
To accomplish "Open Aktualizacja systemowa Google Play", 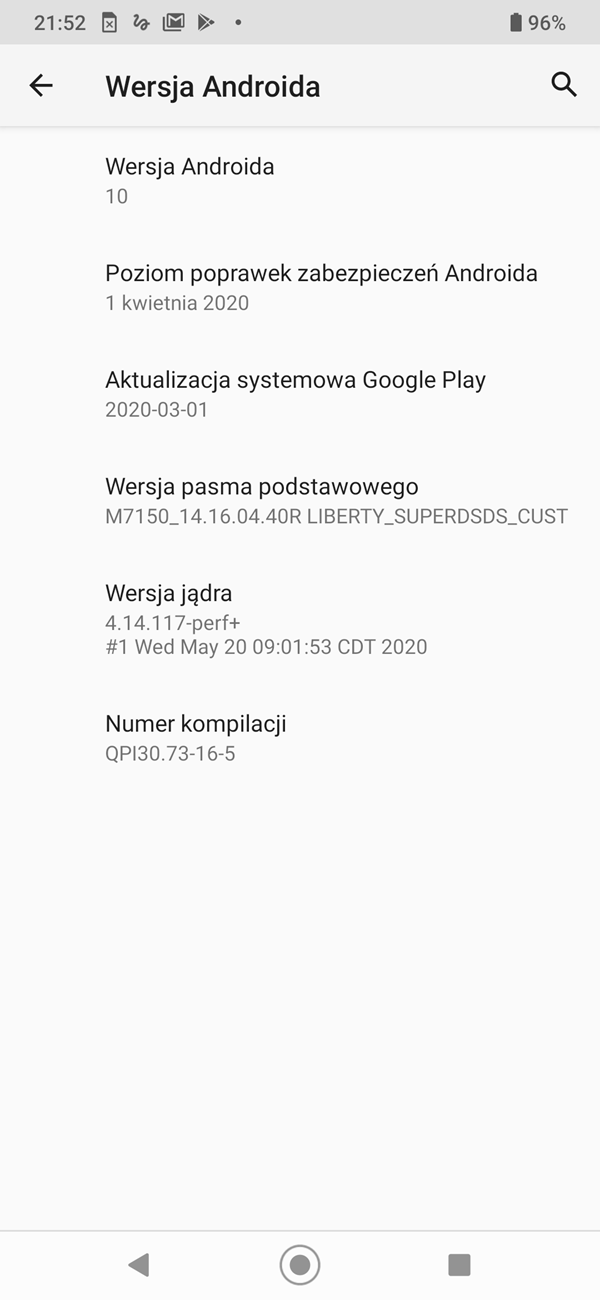I will click(x=300, y=394).
